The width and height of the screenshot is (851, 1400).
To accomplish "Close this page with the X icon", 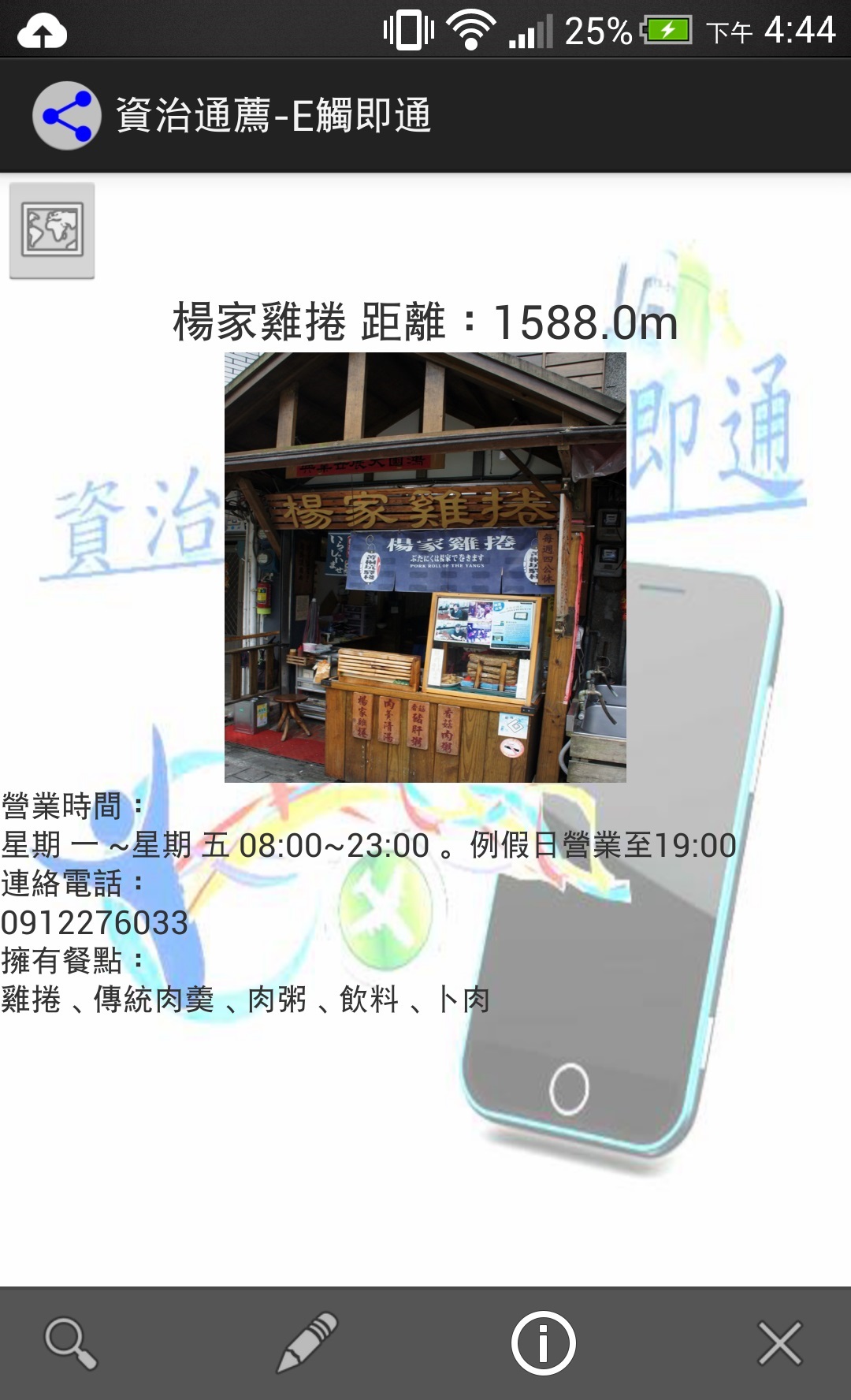I will tap(779, 1342).
